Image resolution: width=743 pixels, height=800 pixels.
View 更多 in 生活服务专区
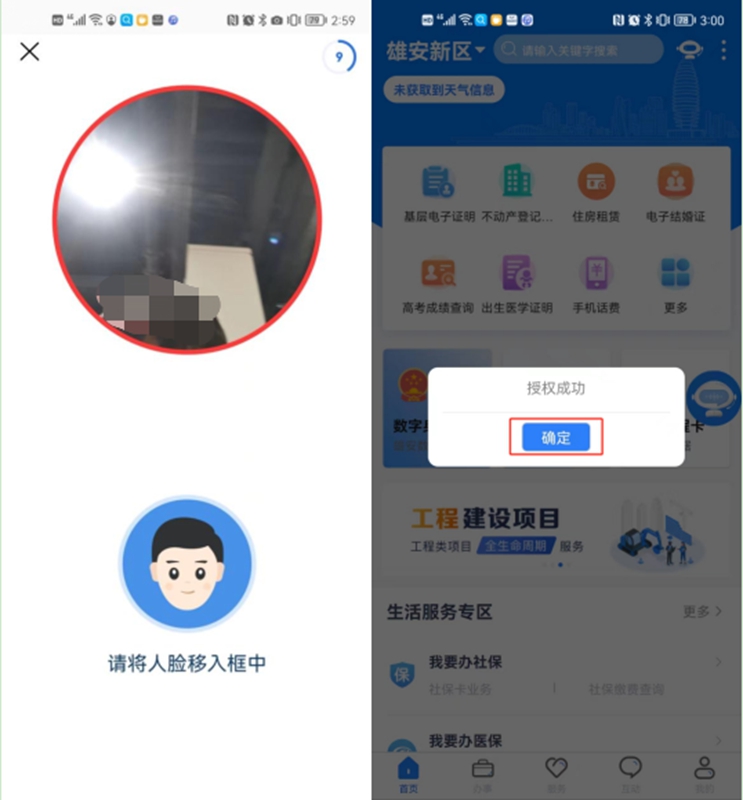pyautogui.click(x=702, y=611)
